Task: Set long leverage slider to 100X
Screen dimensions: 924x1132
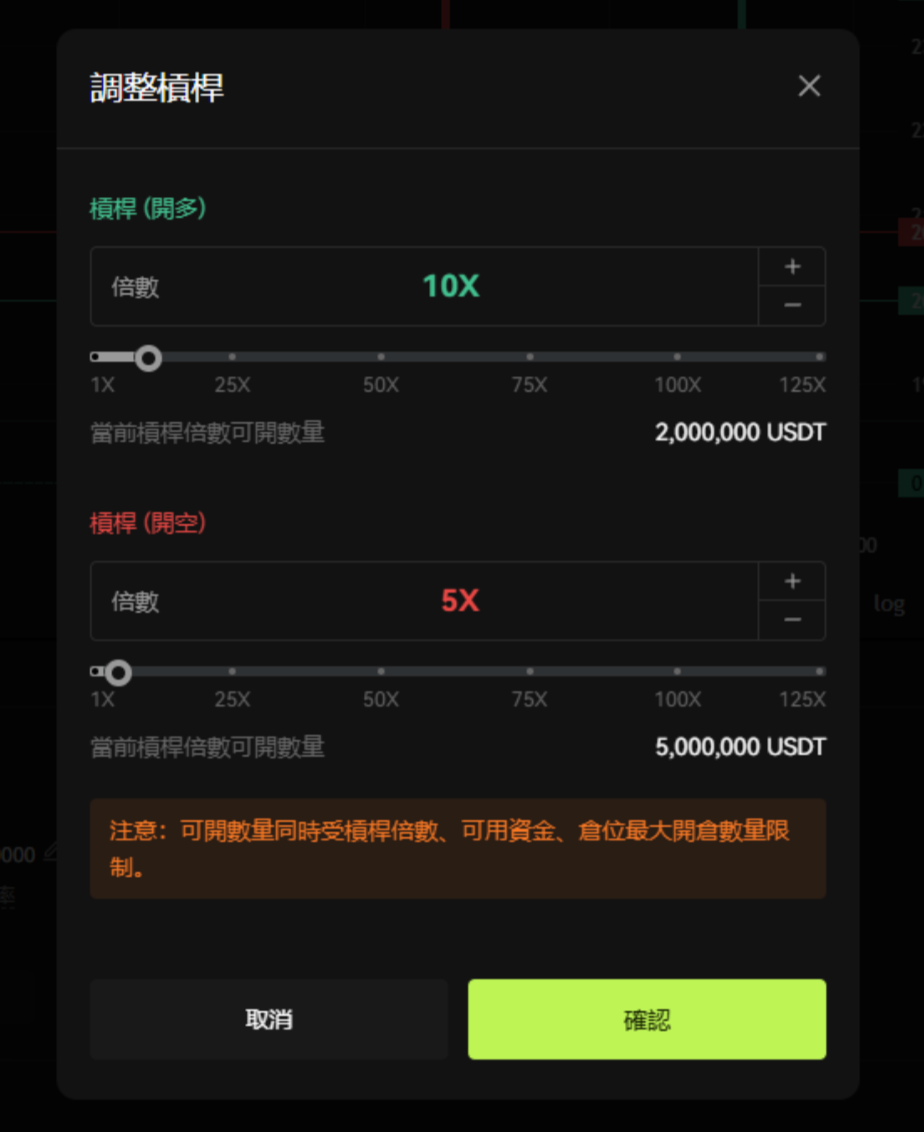Action: pos(677,357)
